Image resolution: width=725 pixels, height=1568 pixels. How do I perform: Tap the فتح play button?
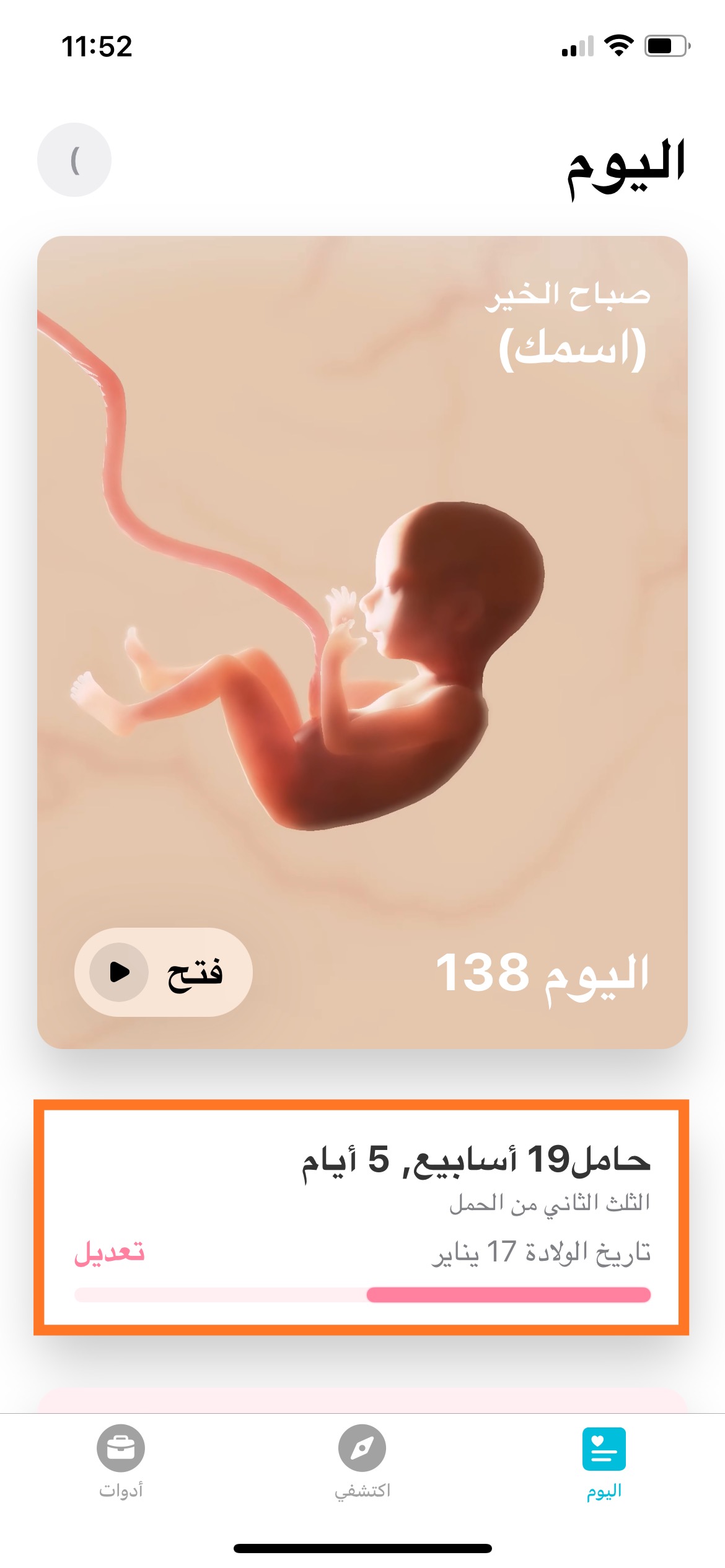point(163,972)
